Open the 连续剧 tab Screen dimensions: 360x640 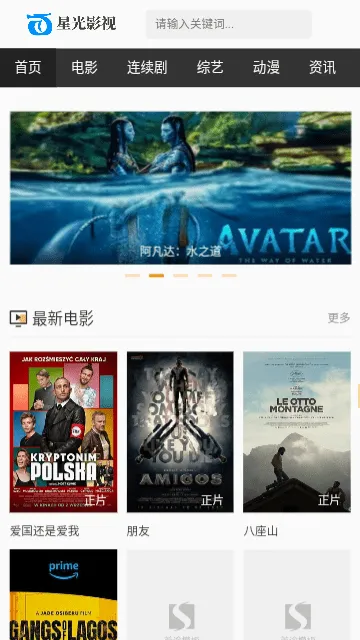click(147, 67)
